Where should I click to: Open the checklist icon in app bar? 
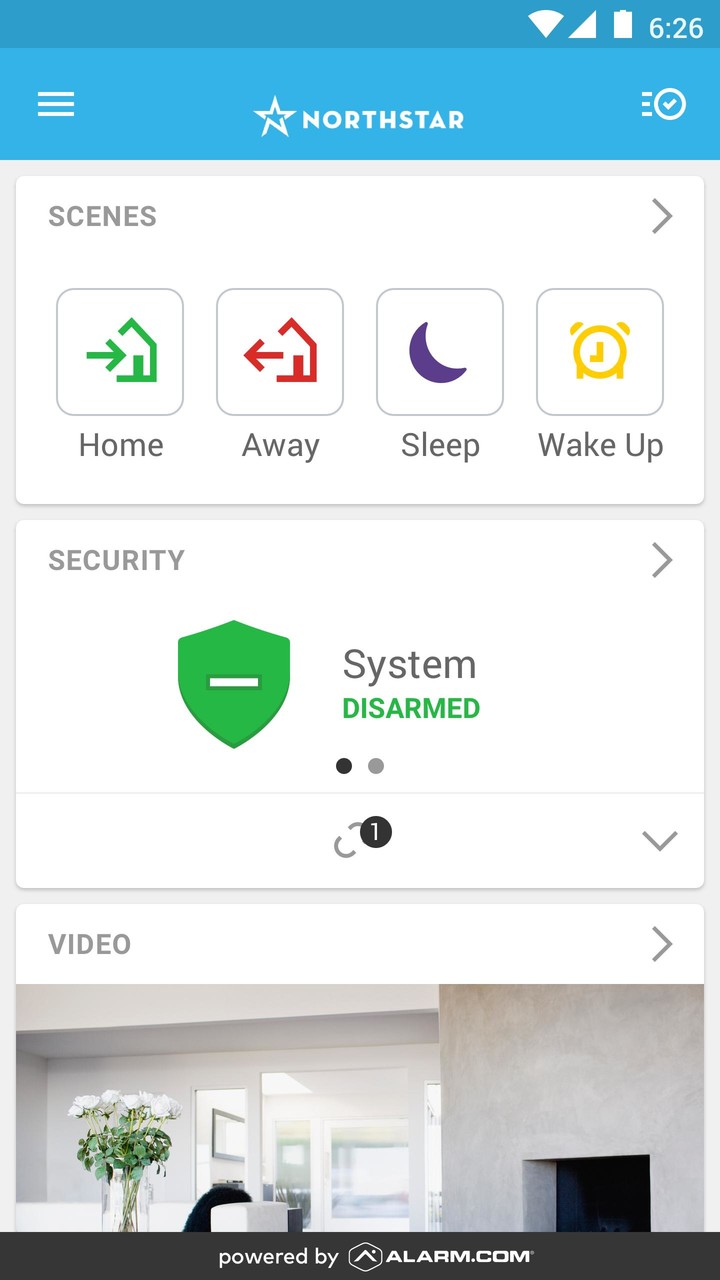[x=663, y=104]
